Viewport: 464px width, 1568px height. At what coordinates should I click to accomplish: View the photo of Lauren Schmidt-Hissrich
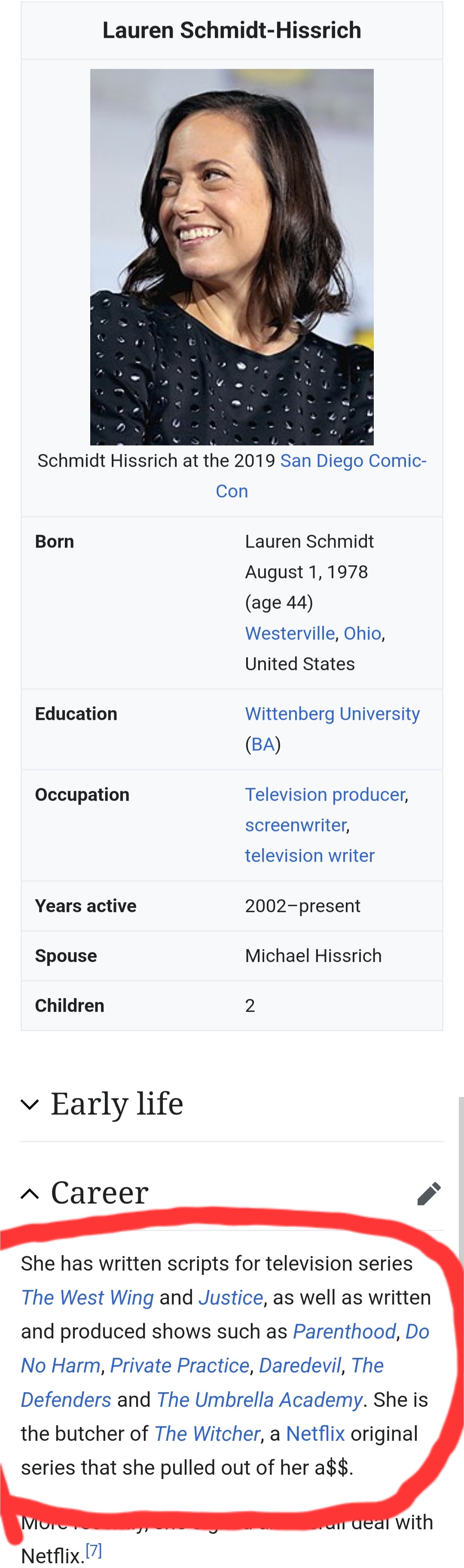click(232, 257)
